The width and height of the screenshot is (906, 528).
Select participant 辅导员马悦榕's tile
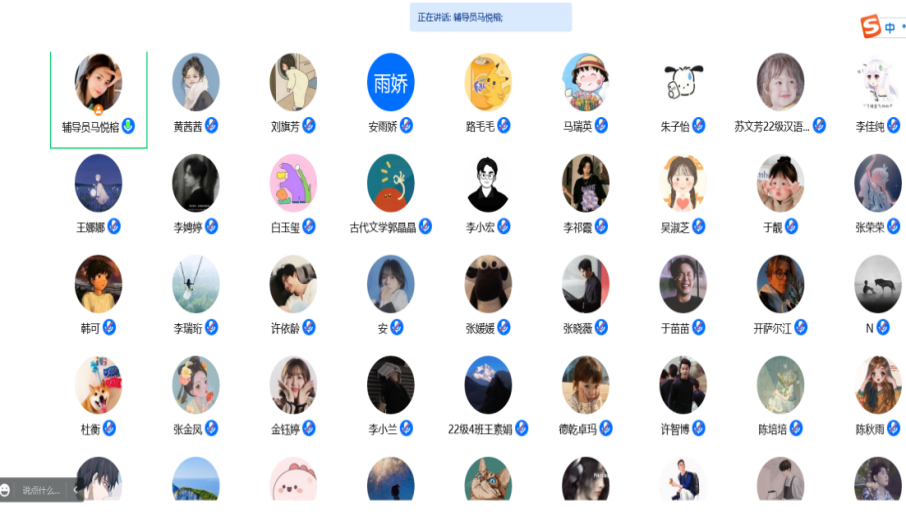pyautogui.click(x=98, y=85)
